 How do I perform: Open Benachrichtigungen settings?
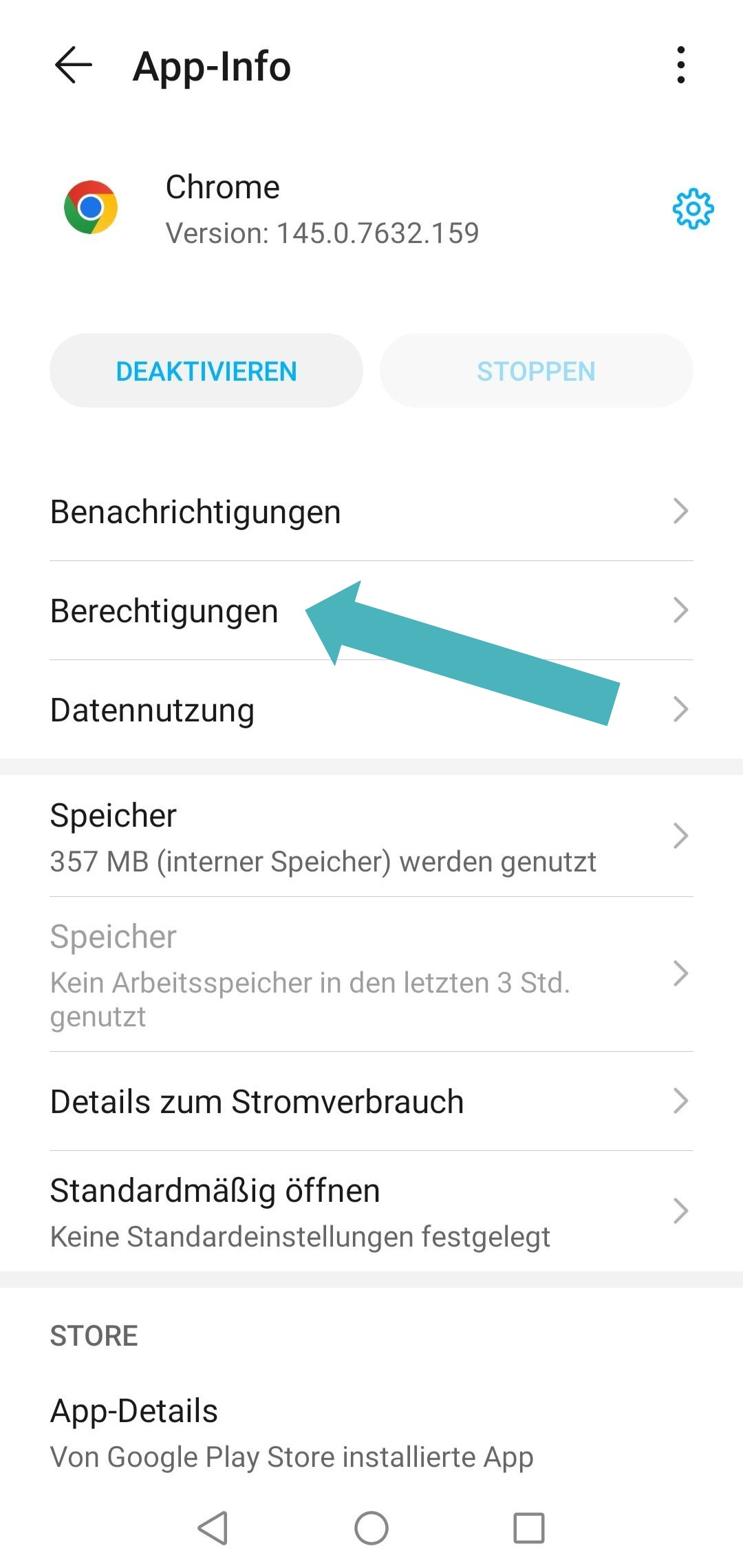[371, 512]
